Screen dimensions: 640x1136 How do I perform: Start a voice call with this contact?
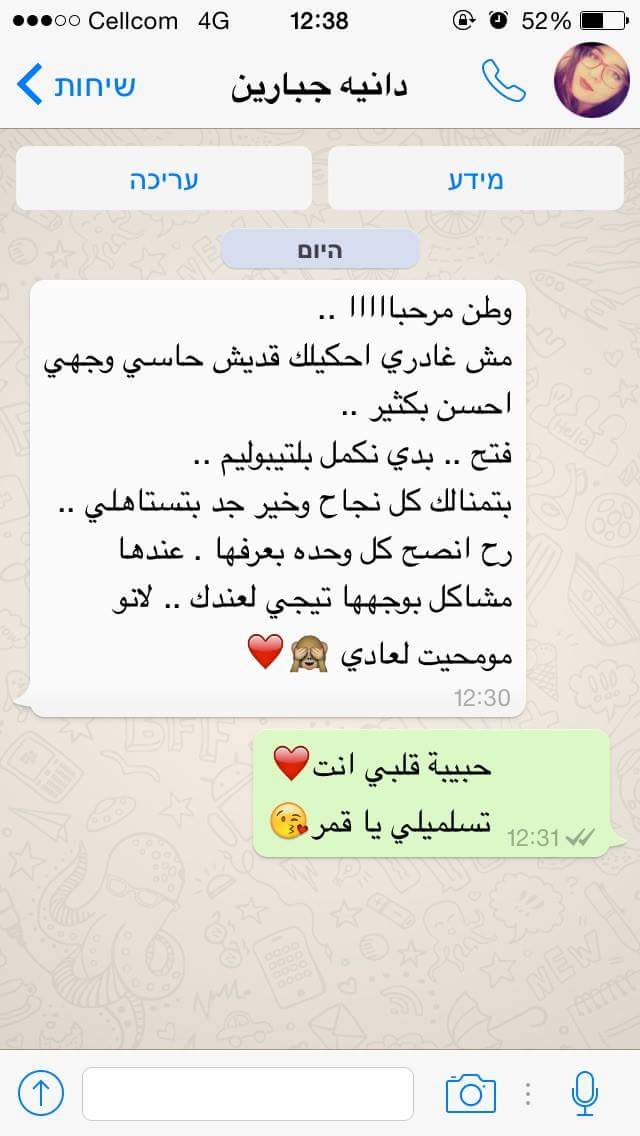(503, 81)
